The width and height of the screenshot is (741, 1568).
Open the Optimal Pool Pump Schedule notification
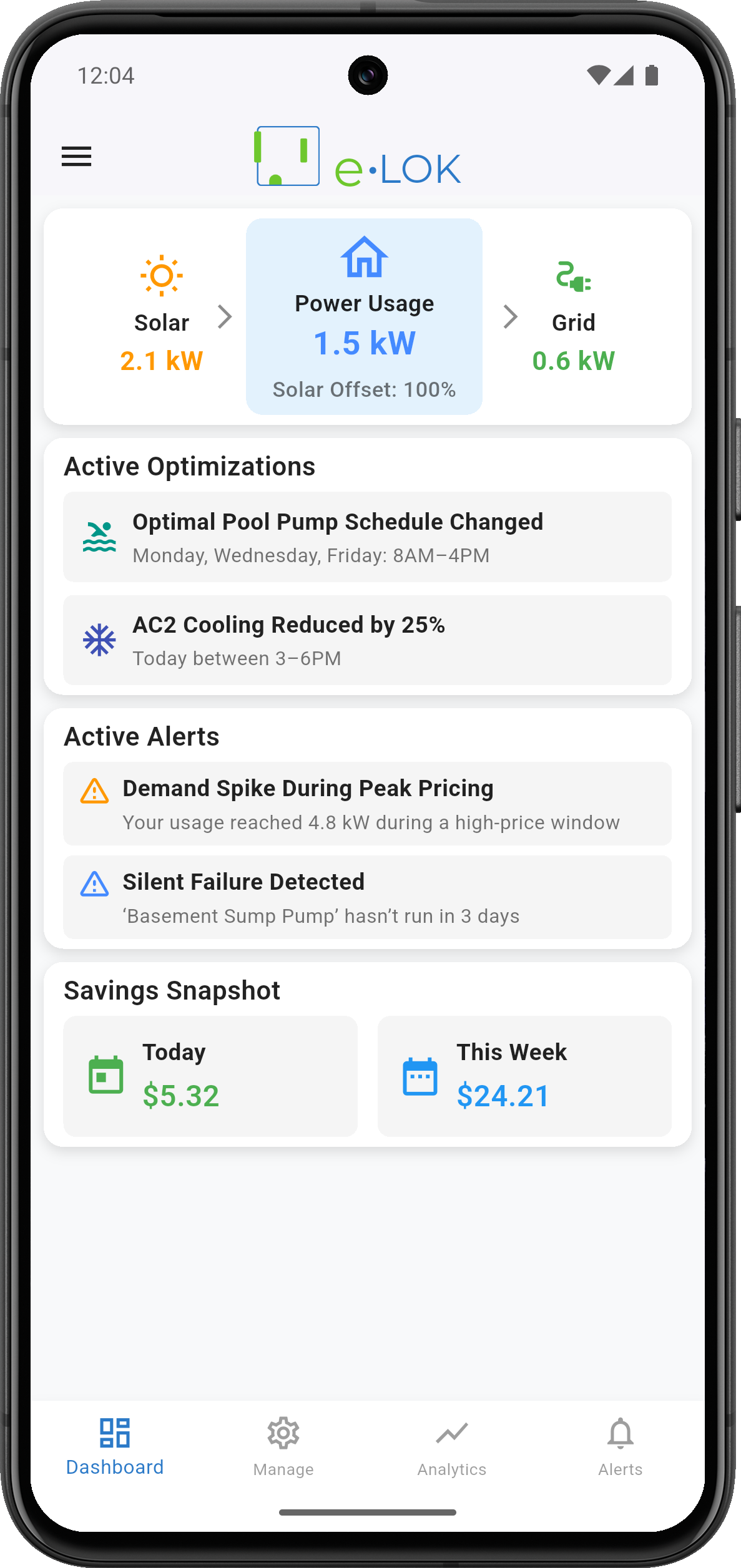pyautogui.click(x=368, y=535)
